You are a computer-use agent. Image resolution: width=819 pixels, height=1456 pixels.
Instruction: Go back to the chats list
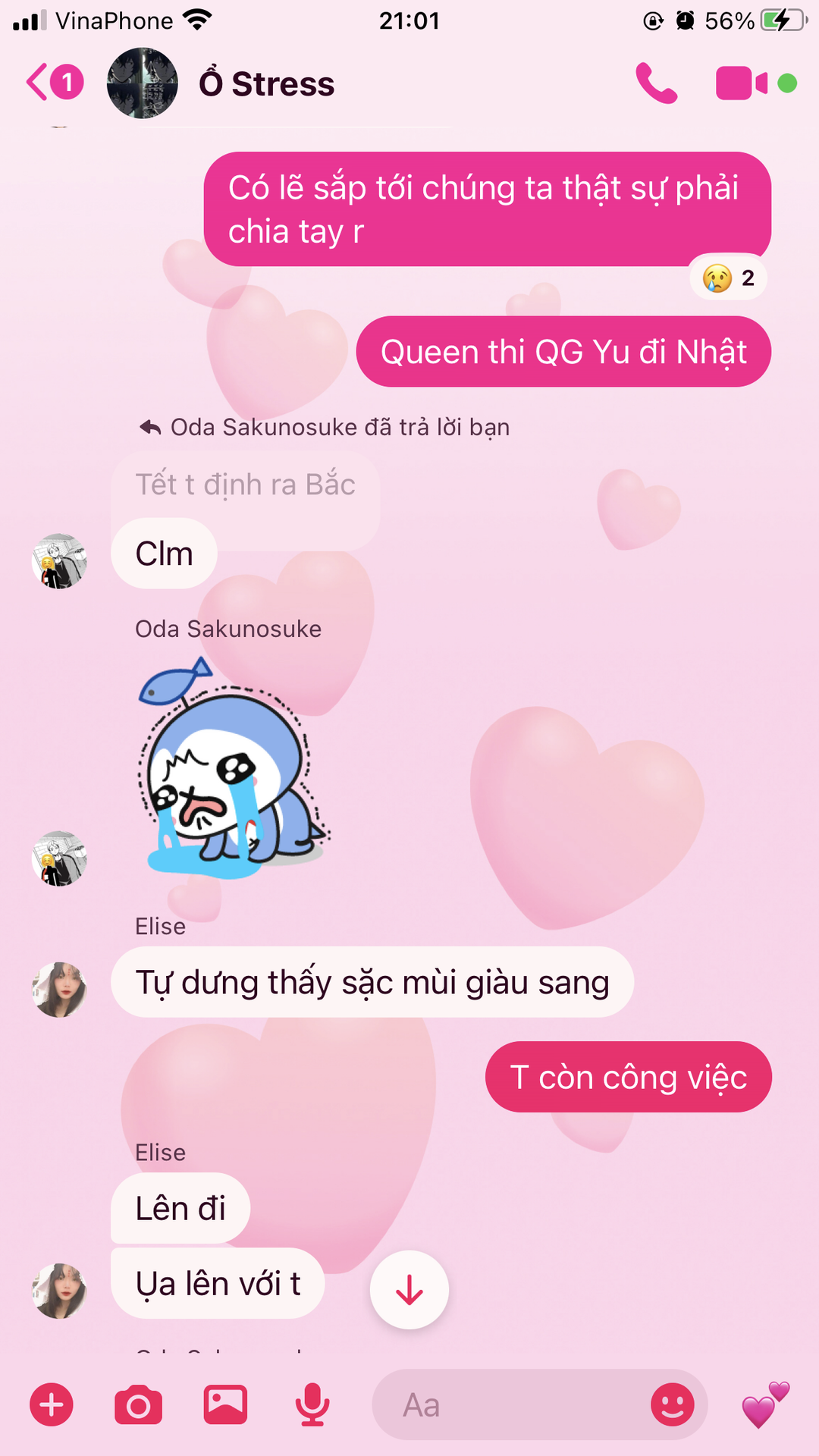click(53, 82)
